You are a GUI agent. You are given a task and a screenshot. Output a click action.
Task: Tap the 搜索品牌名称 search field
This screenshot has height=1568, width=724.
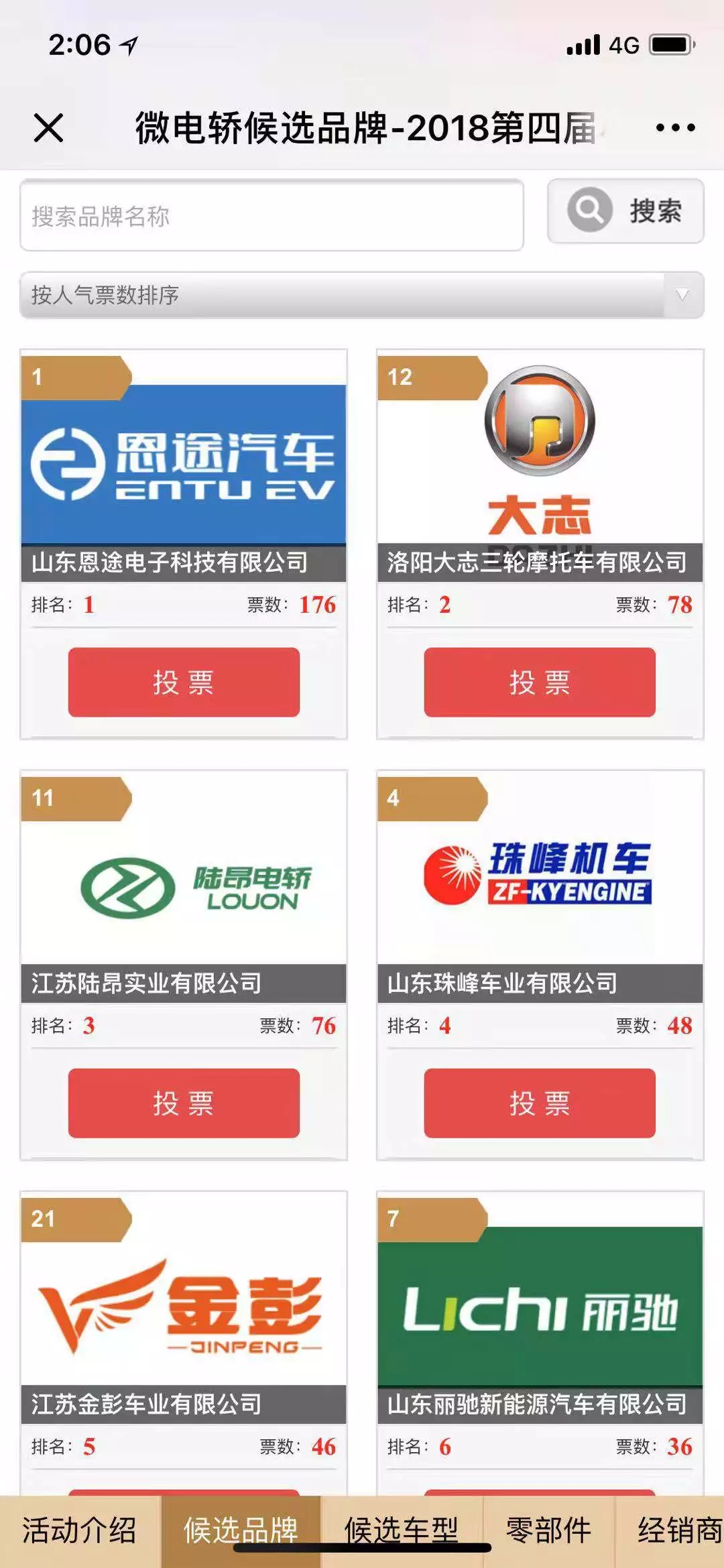point(271,215)
